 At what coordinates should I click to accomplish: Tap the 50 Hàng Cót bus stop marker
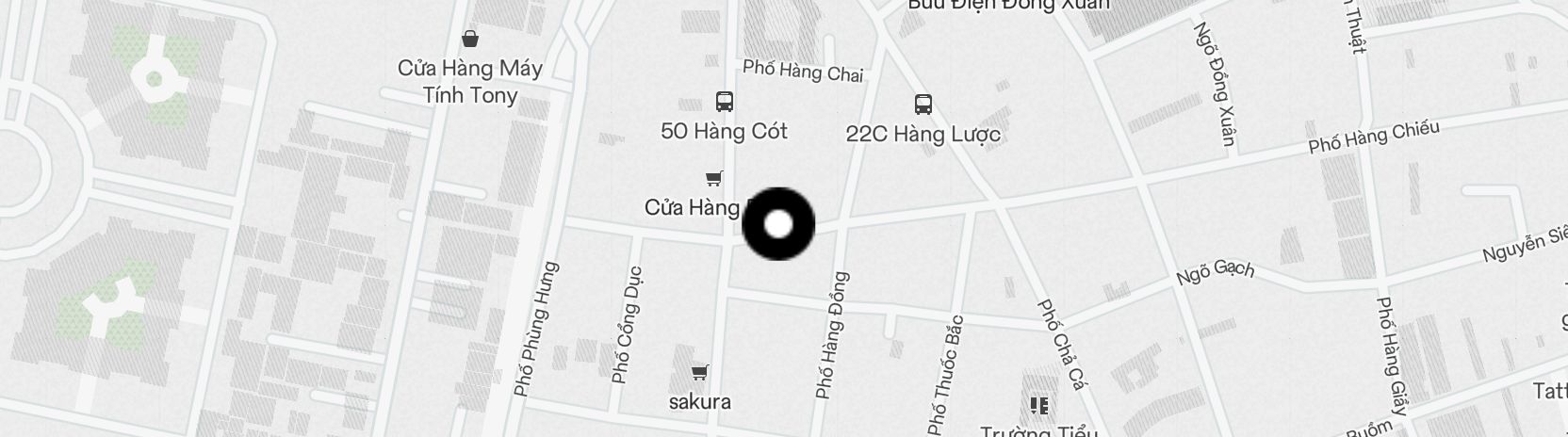[724, 102]
